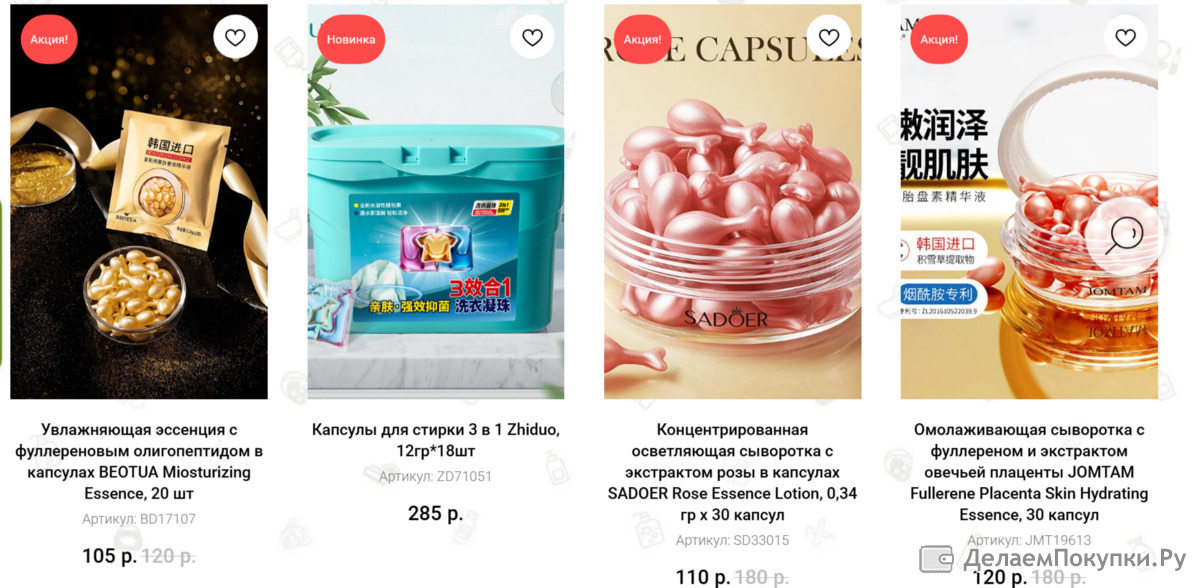Open the BEOTUA Moisturizing Essence product card
The image size is (1200, 588).
tap(139, 461)
